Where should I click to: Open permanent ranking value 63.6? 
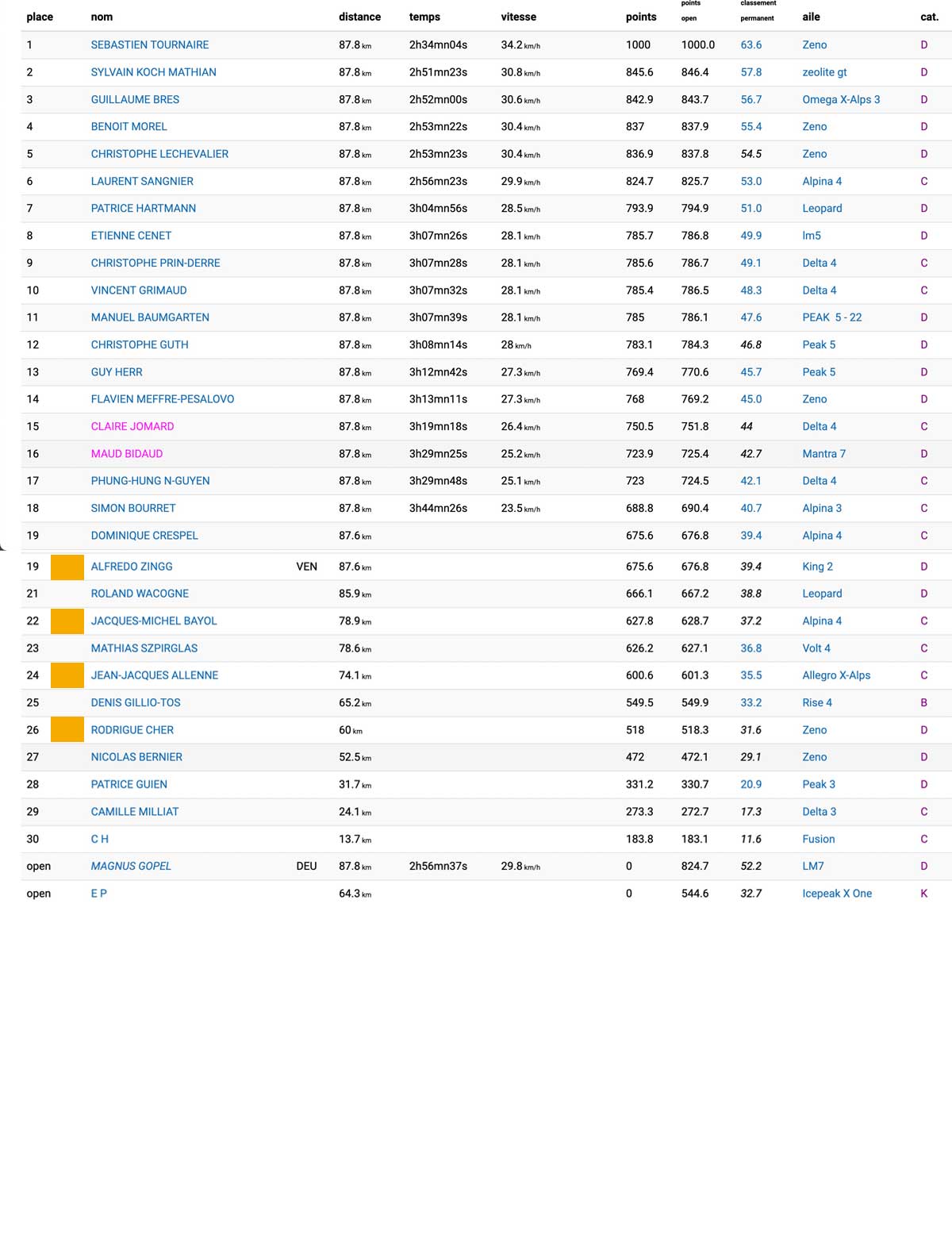pyautogui.click(x=751, y=45)
